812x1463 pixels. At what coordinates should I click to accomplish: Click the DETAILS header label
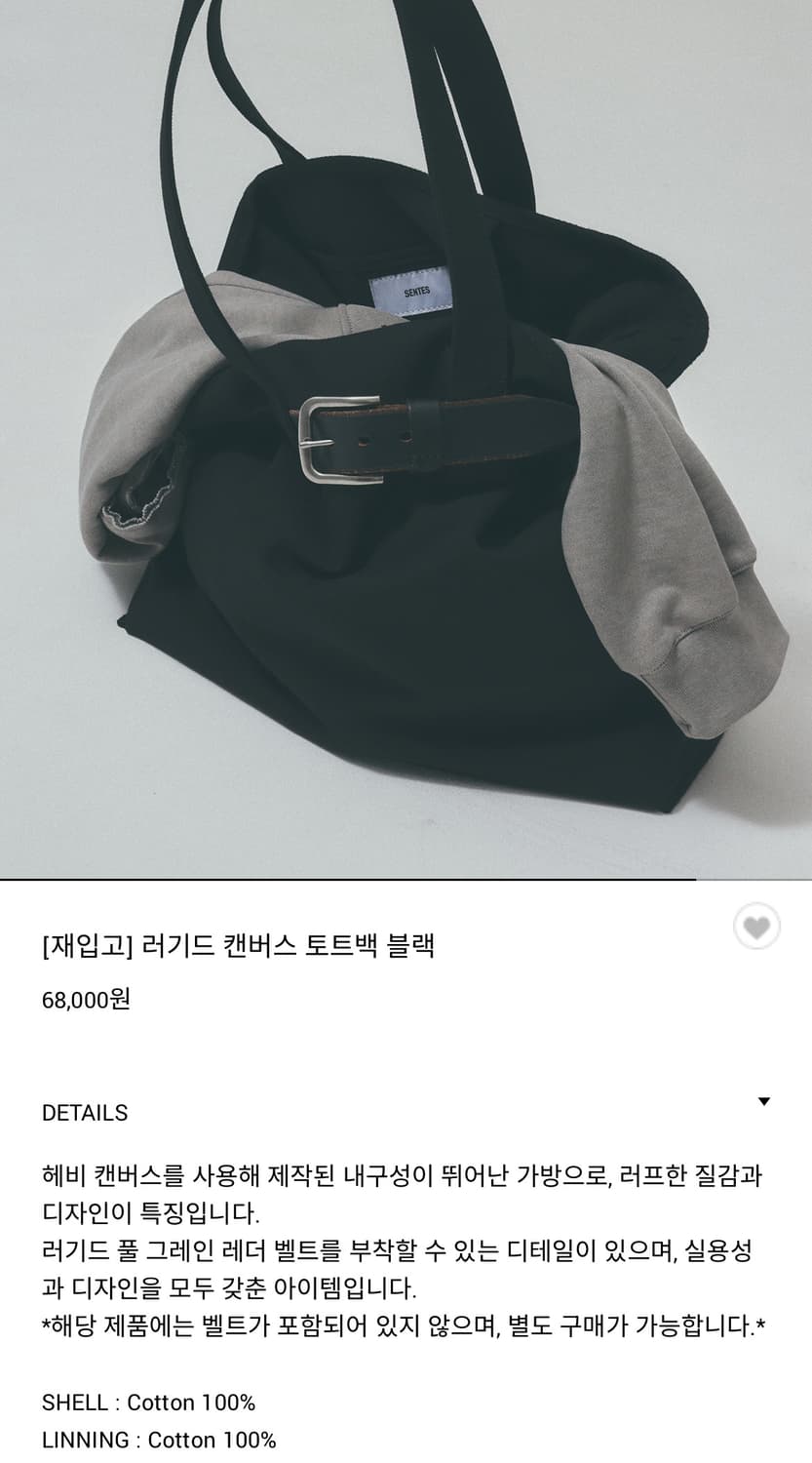85,1113
